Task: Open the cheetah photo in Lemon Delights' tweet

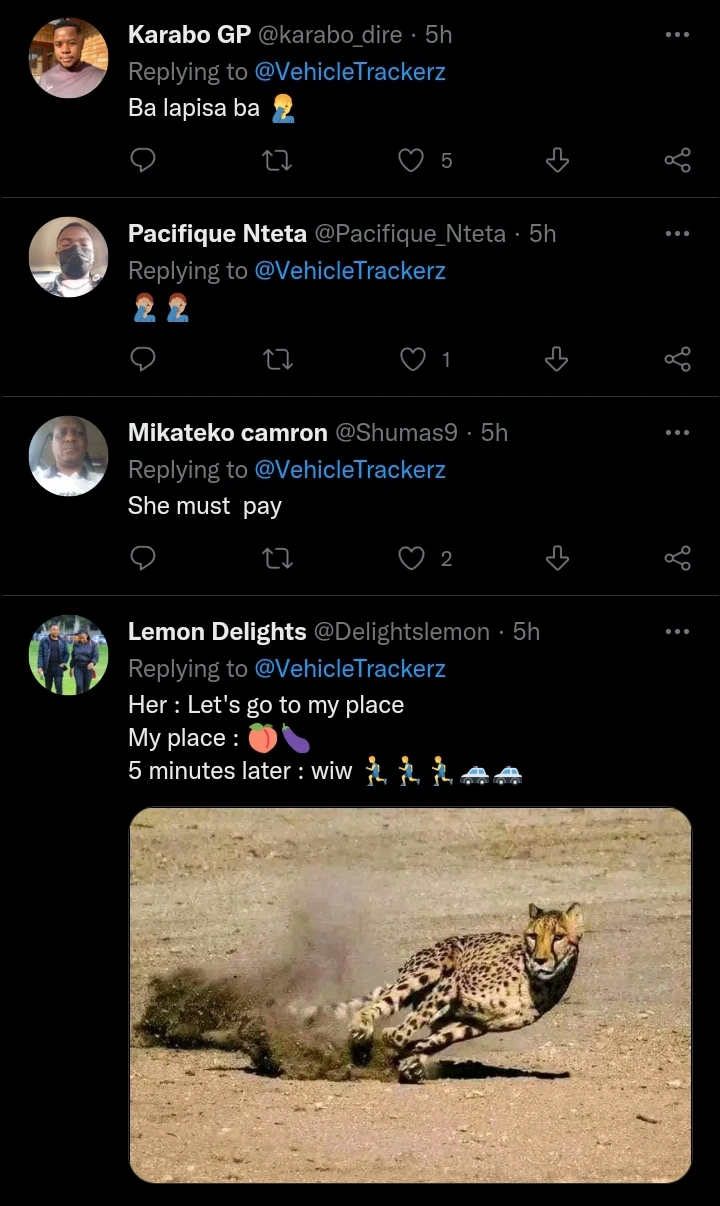Action: tap(410, 995)
